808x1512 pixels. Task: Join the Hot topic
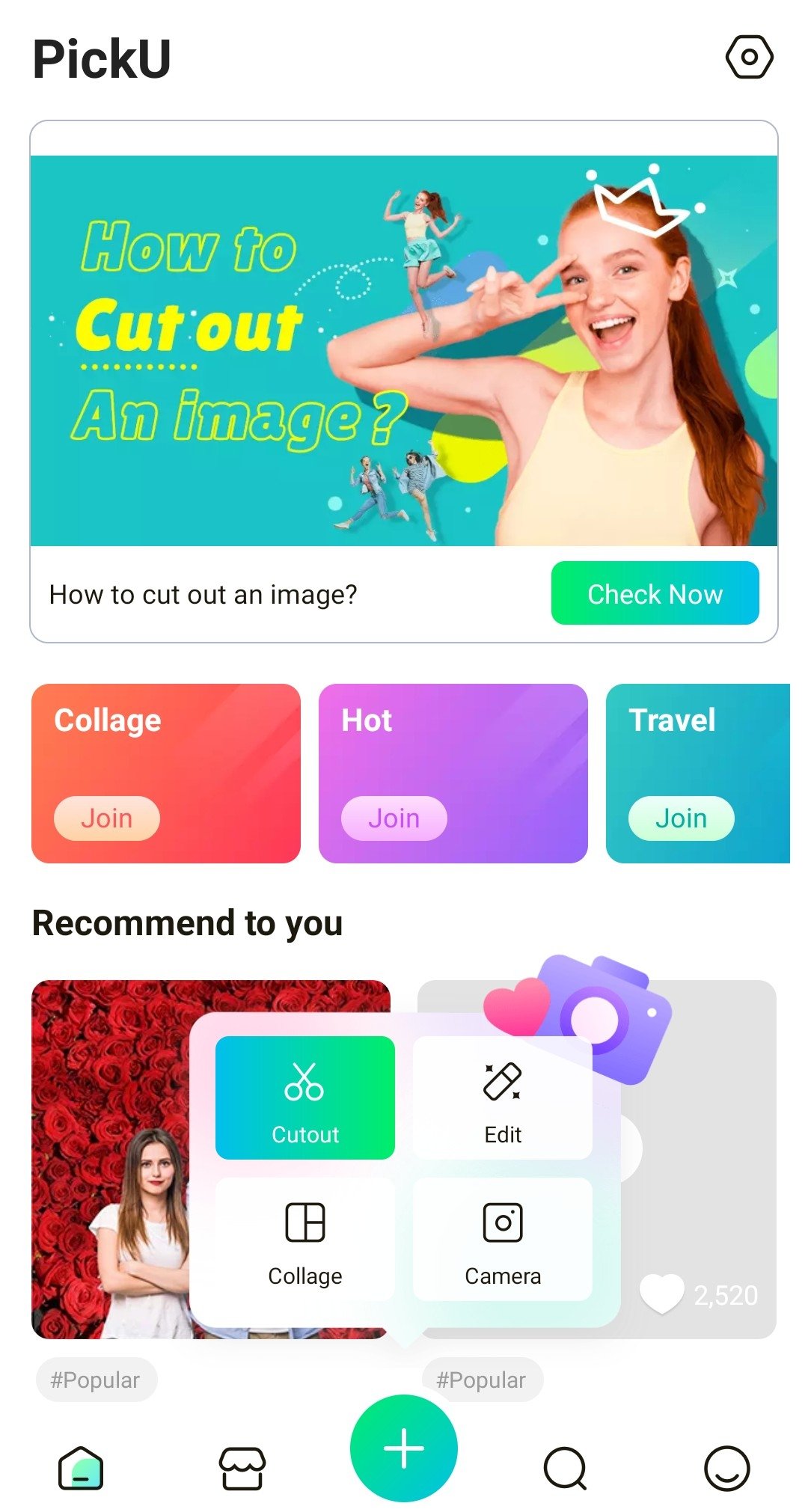[x=394, y=818]
